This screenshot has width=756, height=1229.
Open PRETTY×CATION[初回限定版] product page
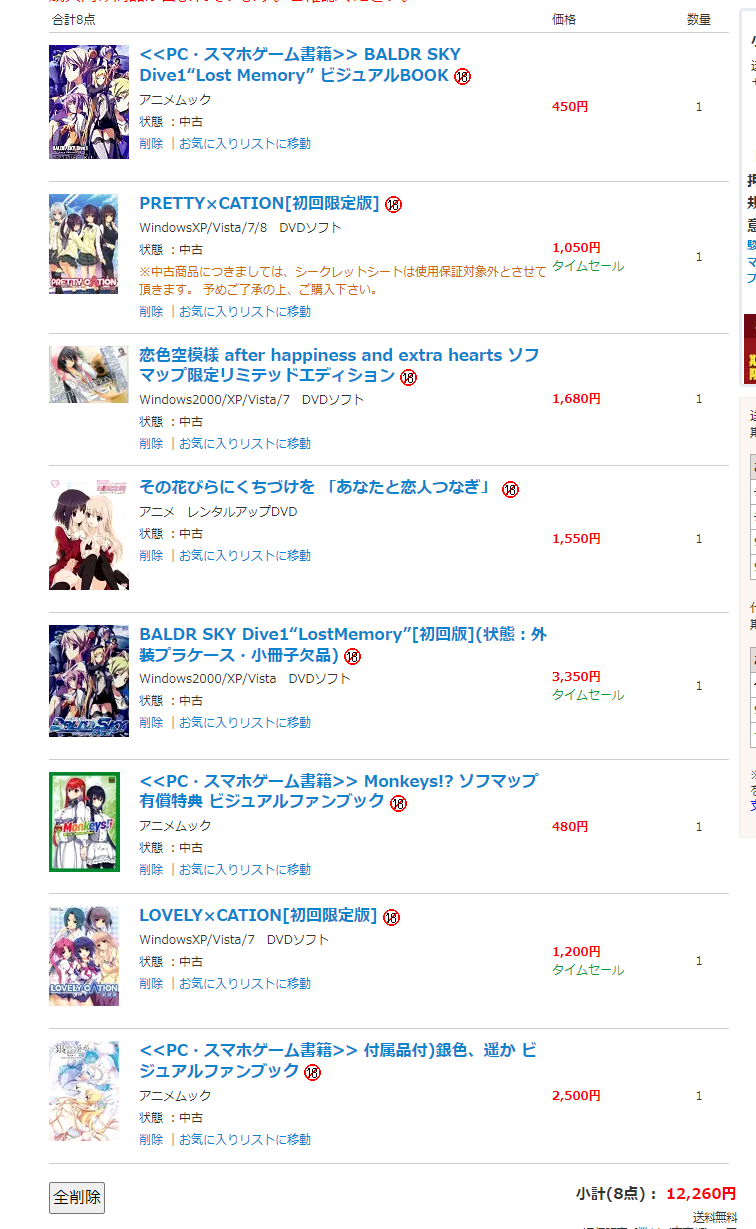(259, 203)
